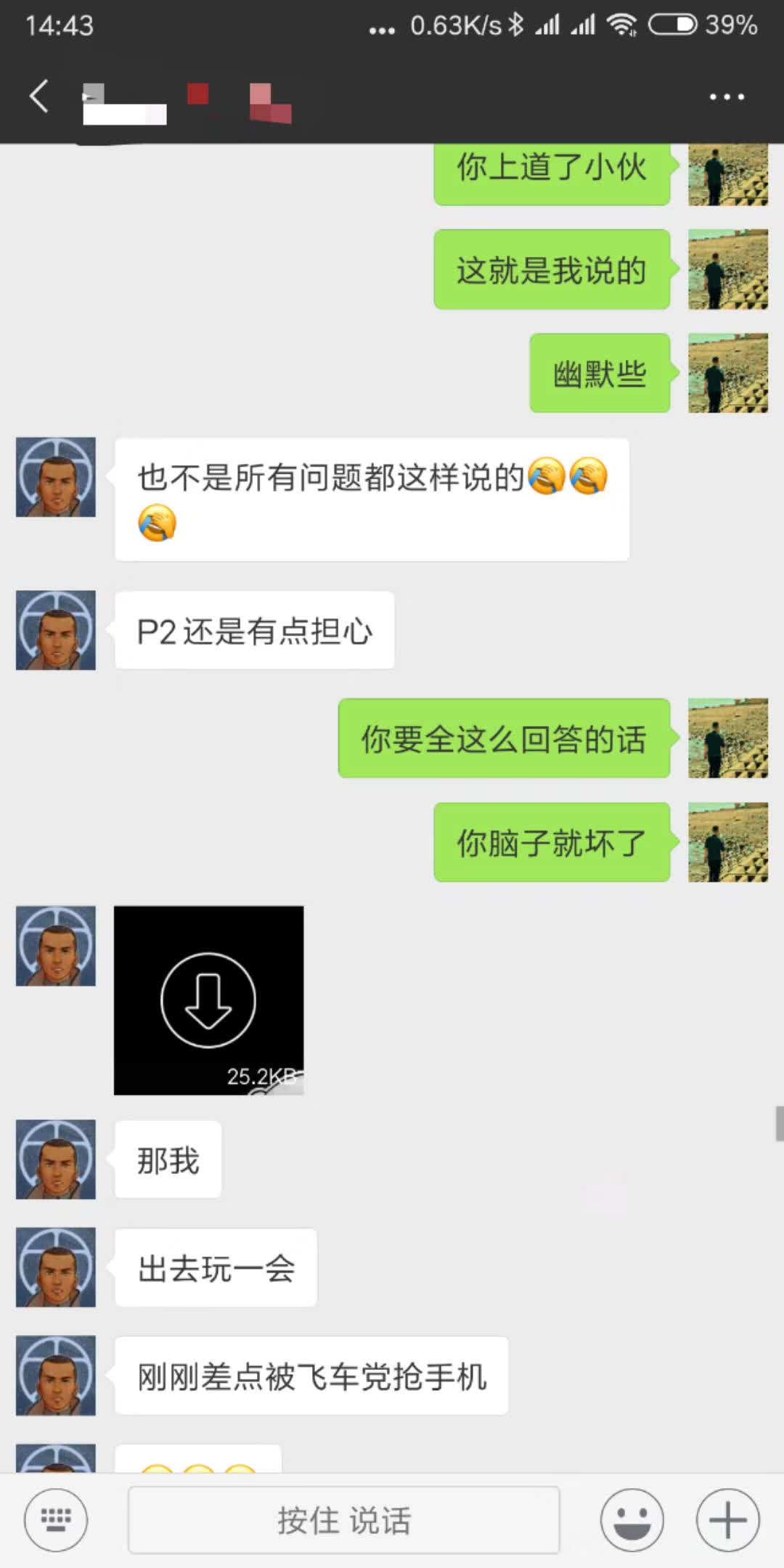Viewport: 784px width, 1568px height.
Task: Open the emoji sticker panel
Action: coord(632,1519)
